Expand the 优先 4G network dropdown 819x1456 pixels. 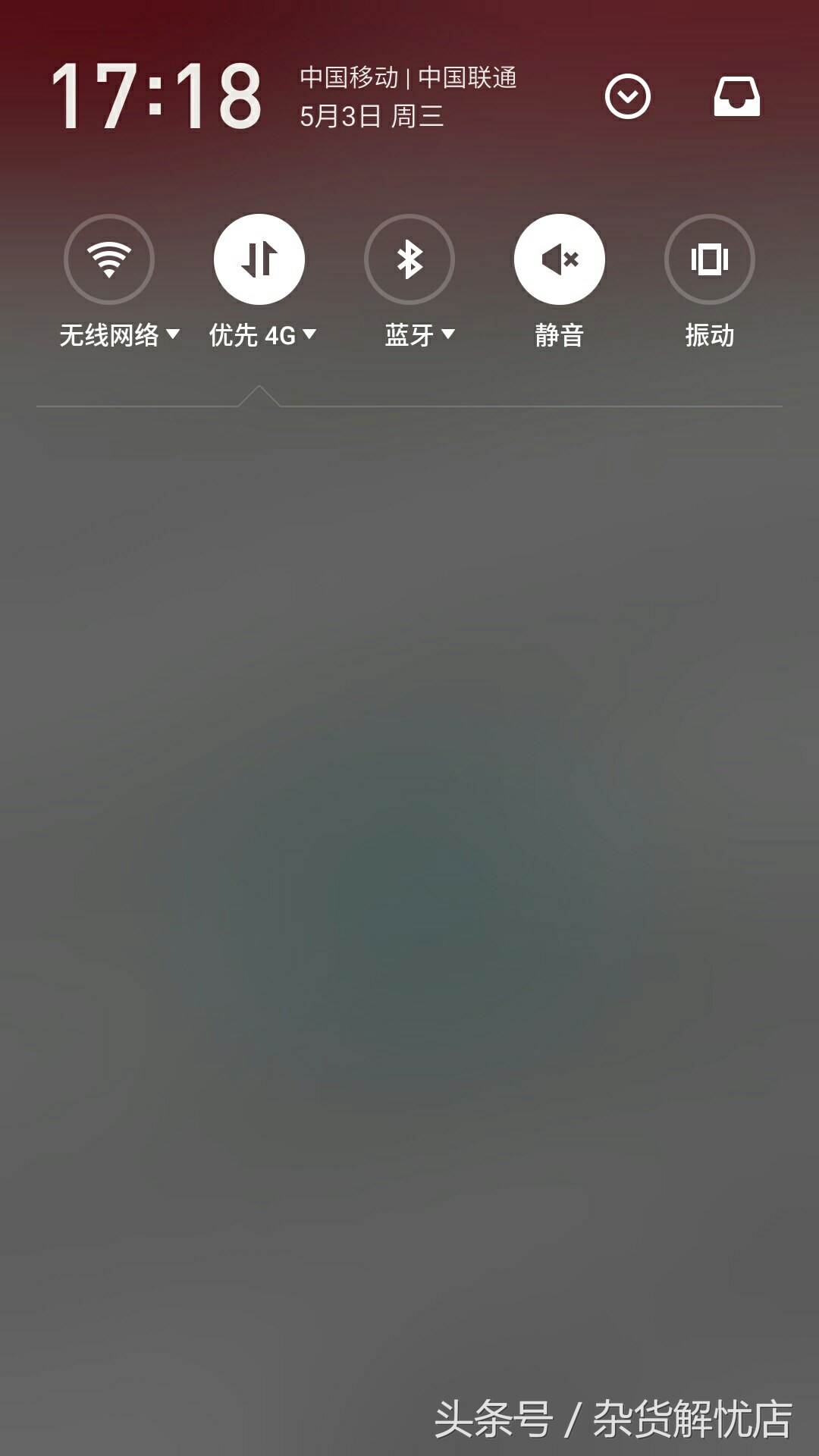pos(309,332)
